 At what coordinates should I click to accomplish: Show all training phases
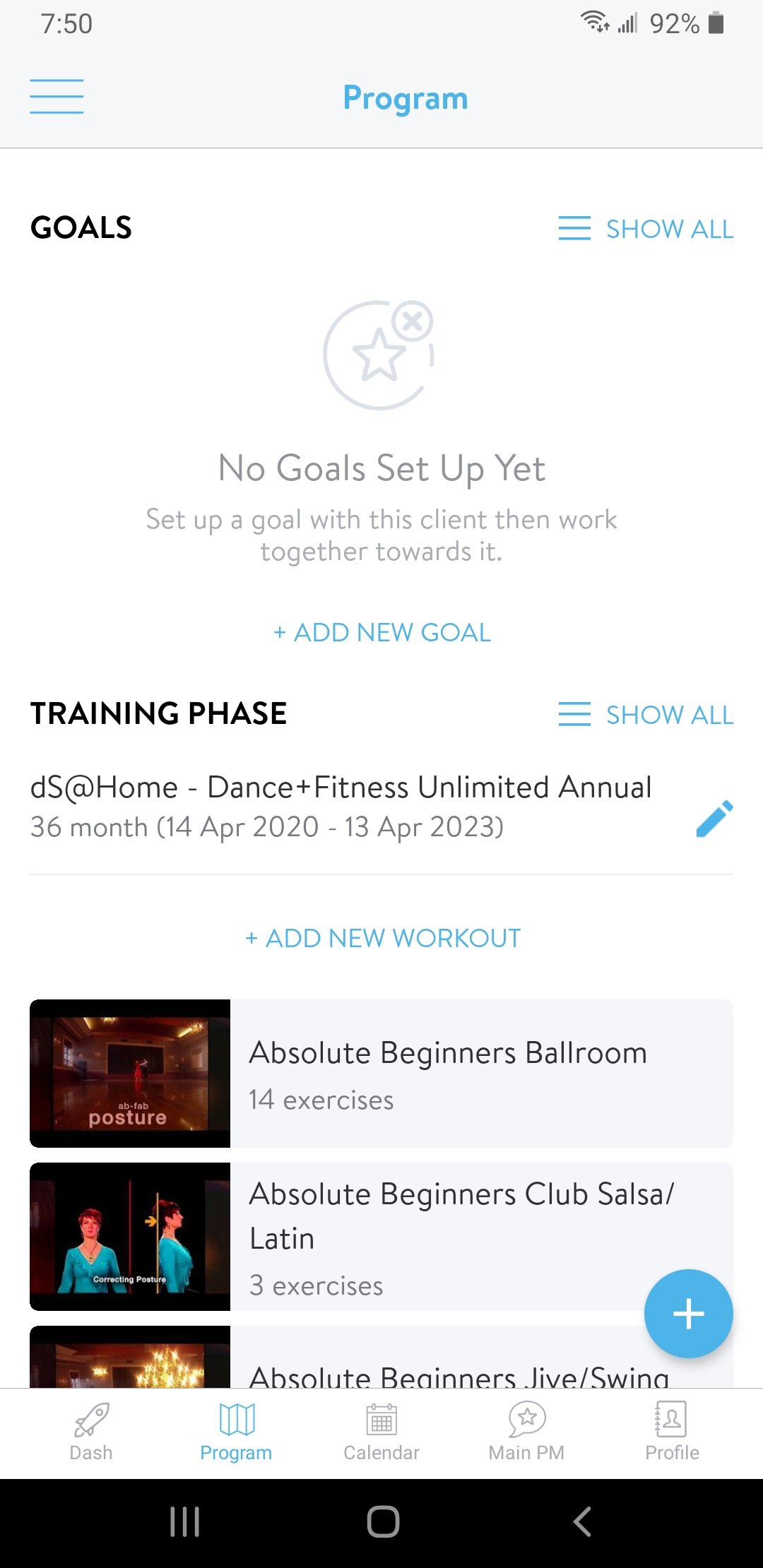click(x=646, y=715)
